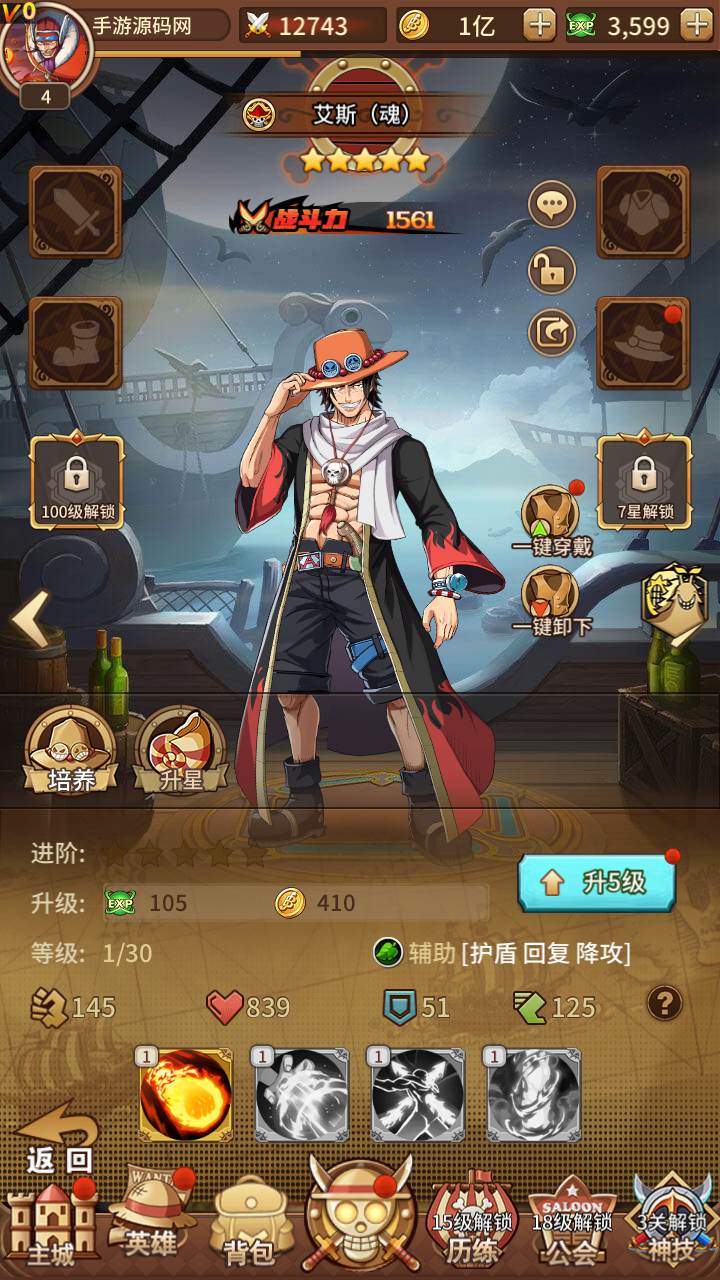This screenshot has height=1280, width=720.
Task: Switch to previous hero with left arrow
Action: 30,620
